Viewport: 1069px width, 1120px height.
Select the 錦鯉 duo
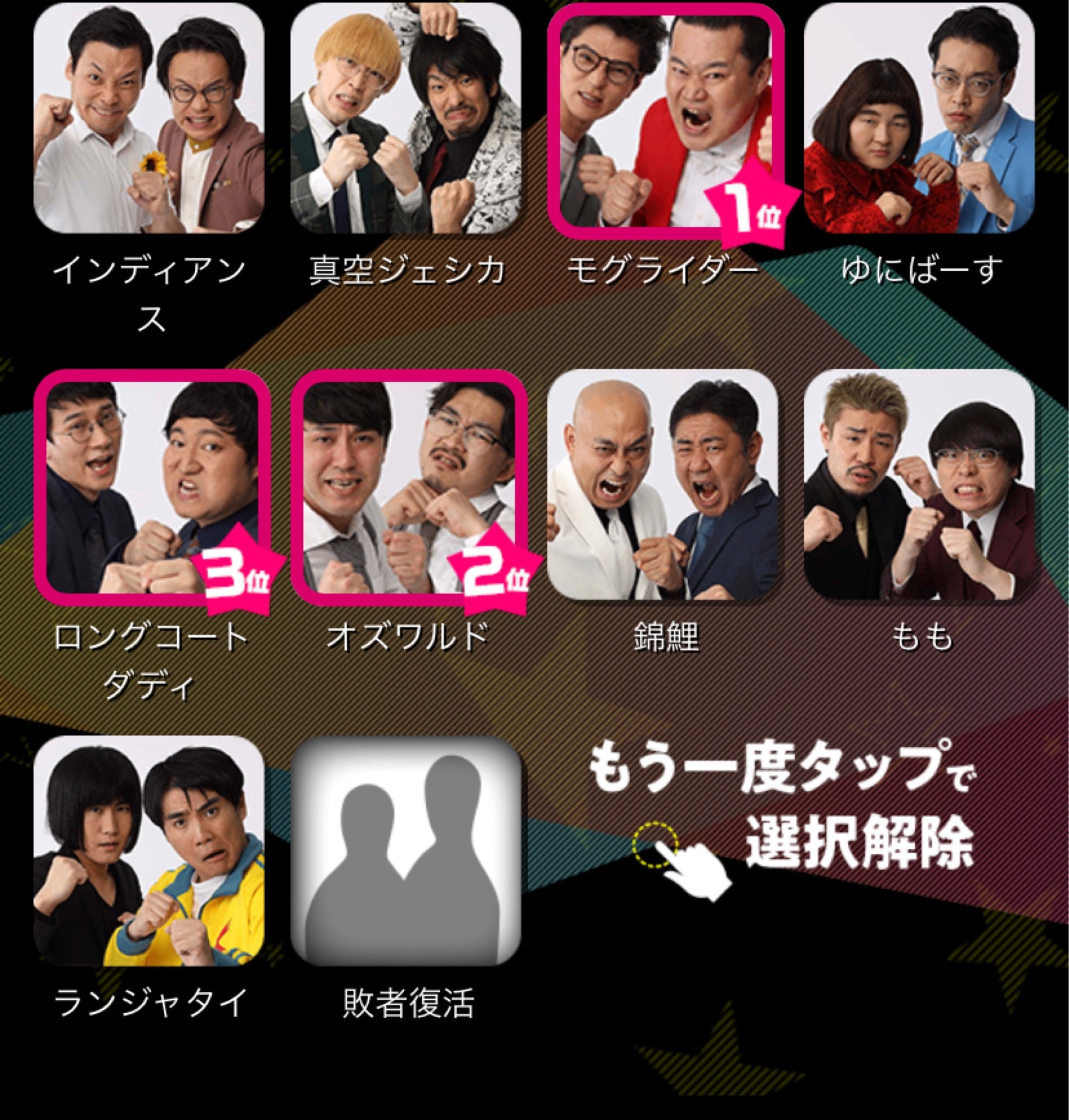pyautogui.click(x=662, y=484)
